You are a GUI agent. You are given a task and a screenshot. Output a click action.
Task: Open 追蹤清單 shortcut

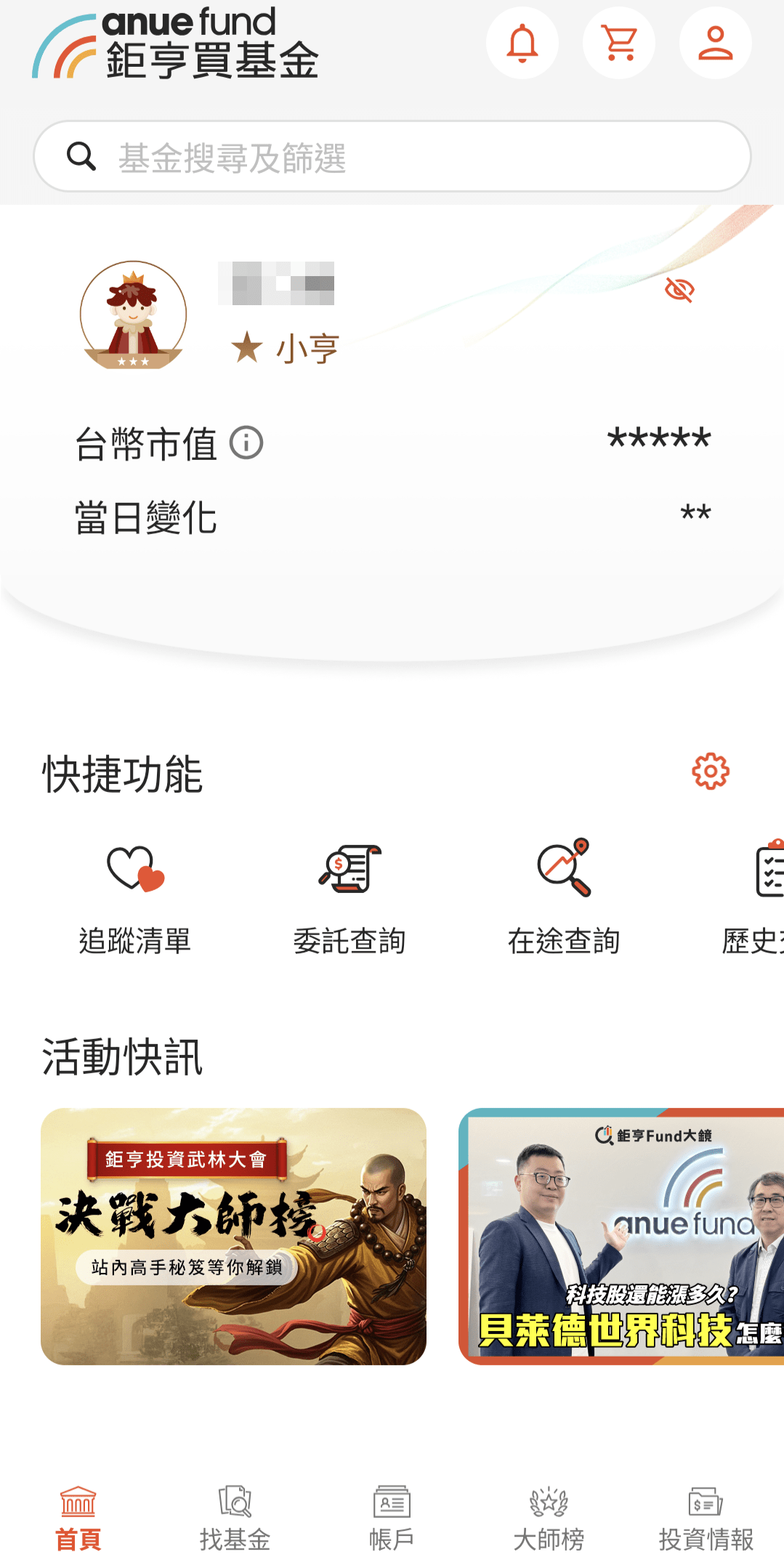click(135, 897)
